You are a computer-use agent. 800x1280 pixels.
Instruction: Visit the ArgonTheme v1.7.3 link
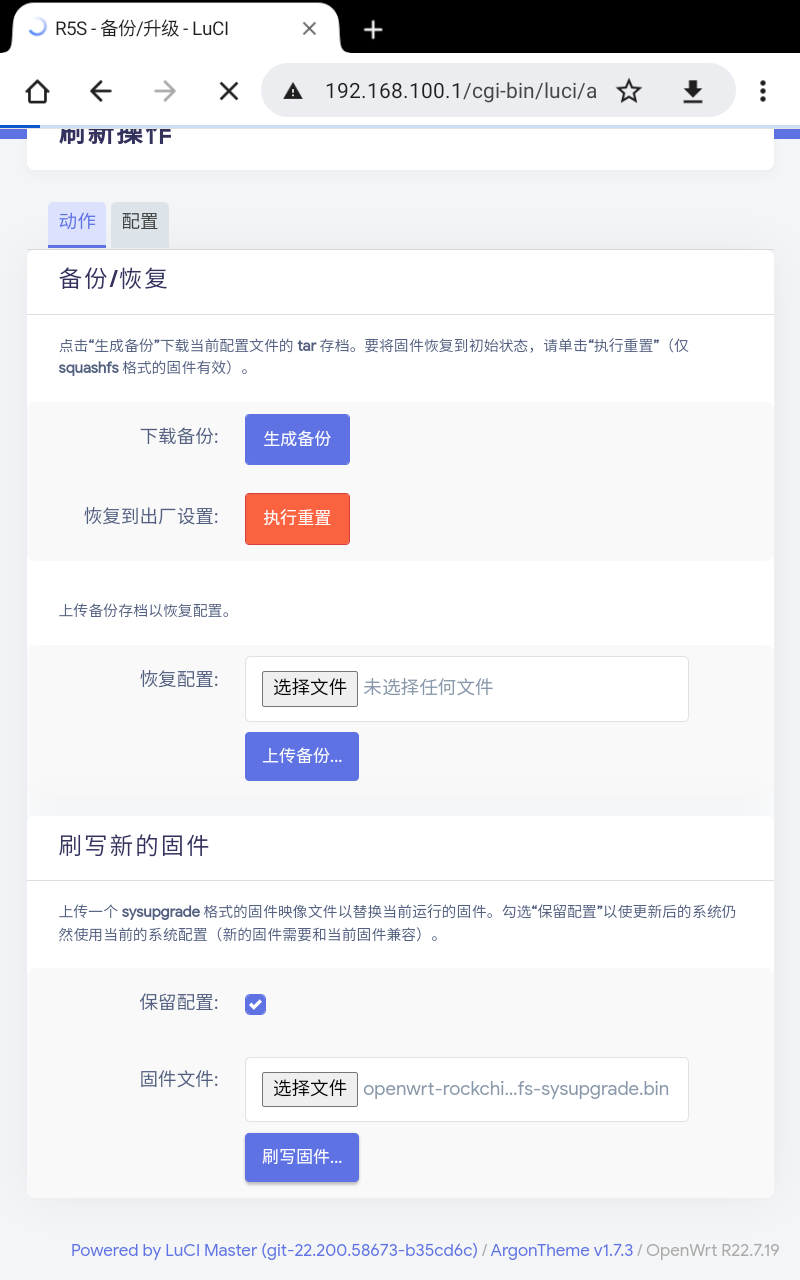562,1249
